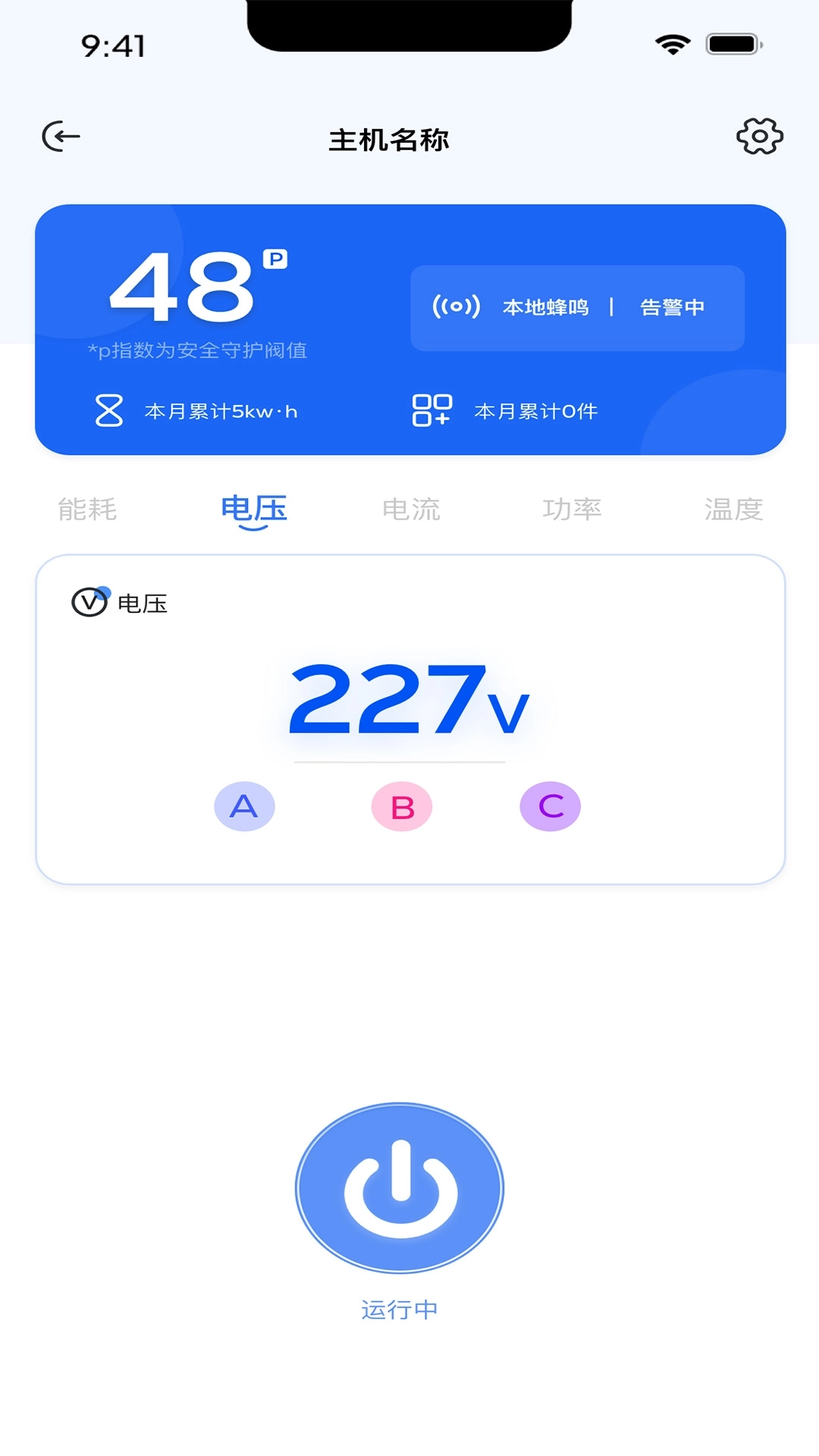The height and width of the screenshot is (1456, 819).
Task: Select phase C indicator
Action: 550,806
